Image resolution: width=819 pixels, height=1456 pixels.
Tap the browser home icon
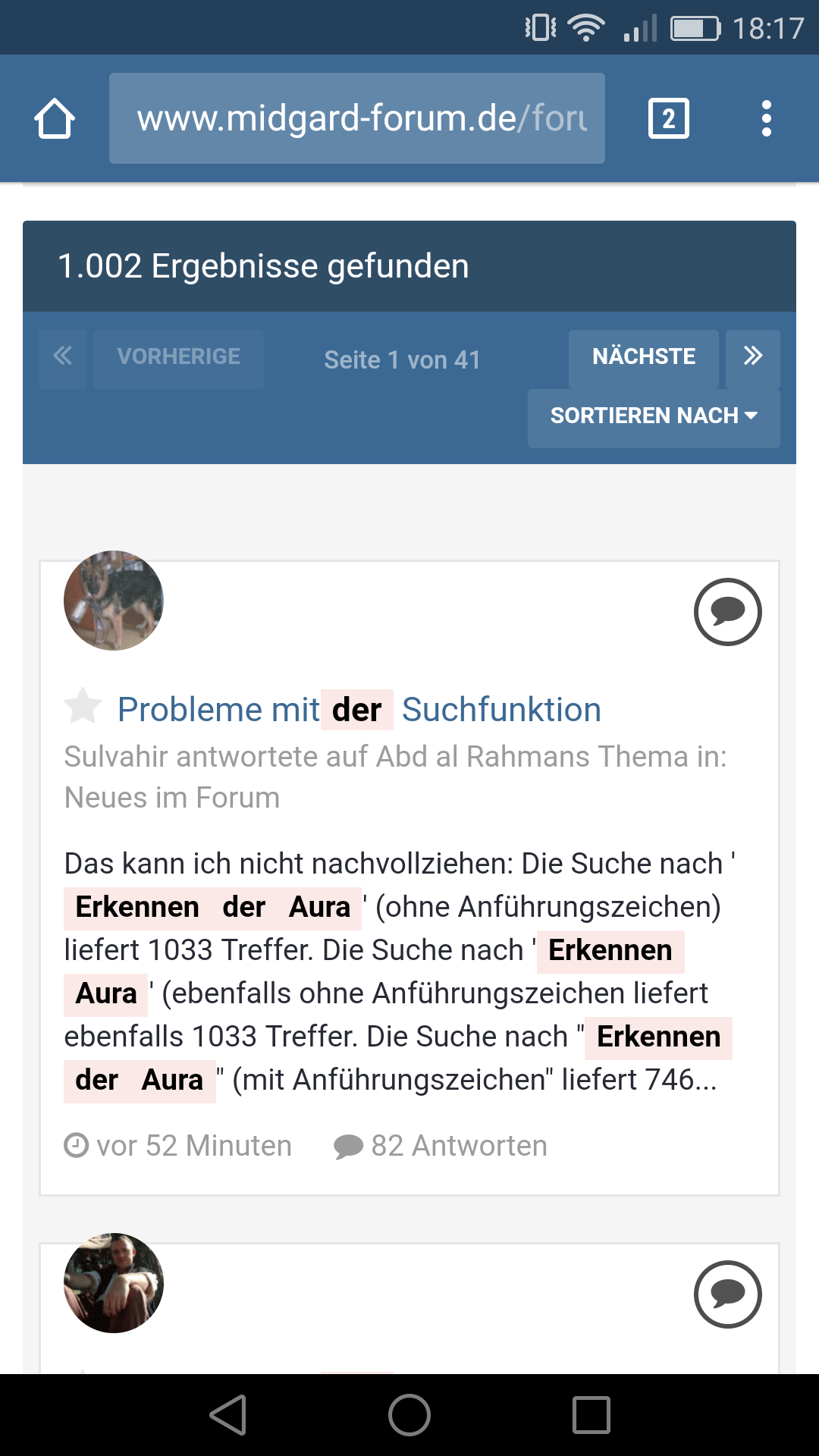pos(55,118)
